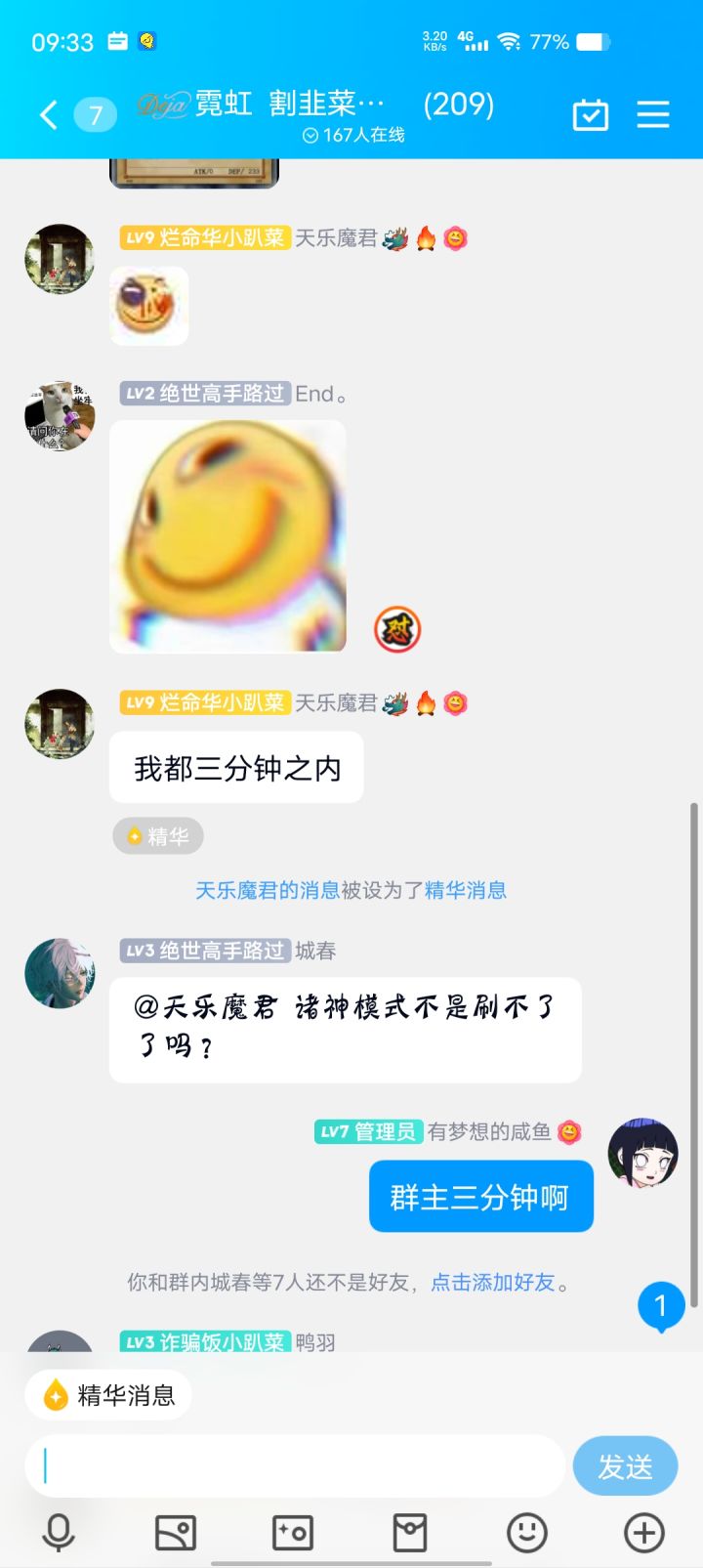
Task: Open the group calendar check-in icon
Action: click(590, 115)
